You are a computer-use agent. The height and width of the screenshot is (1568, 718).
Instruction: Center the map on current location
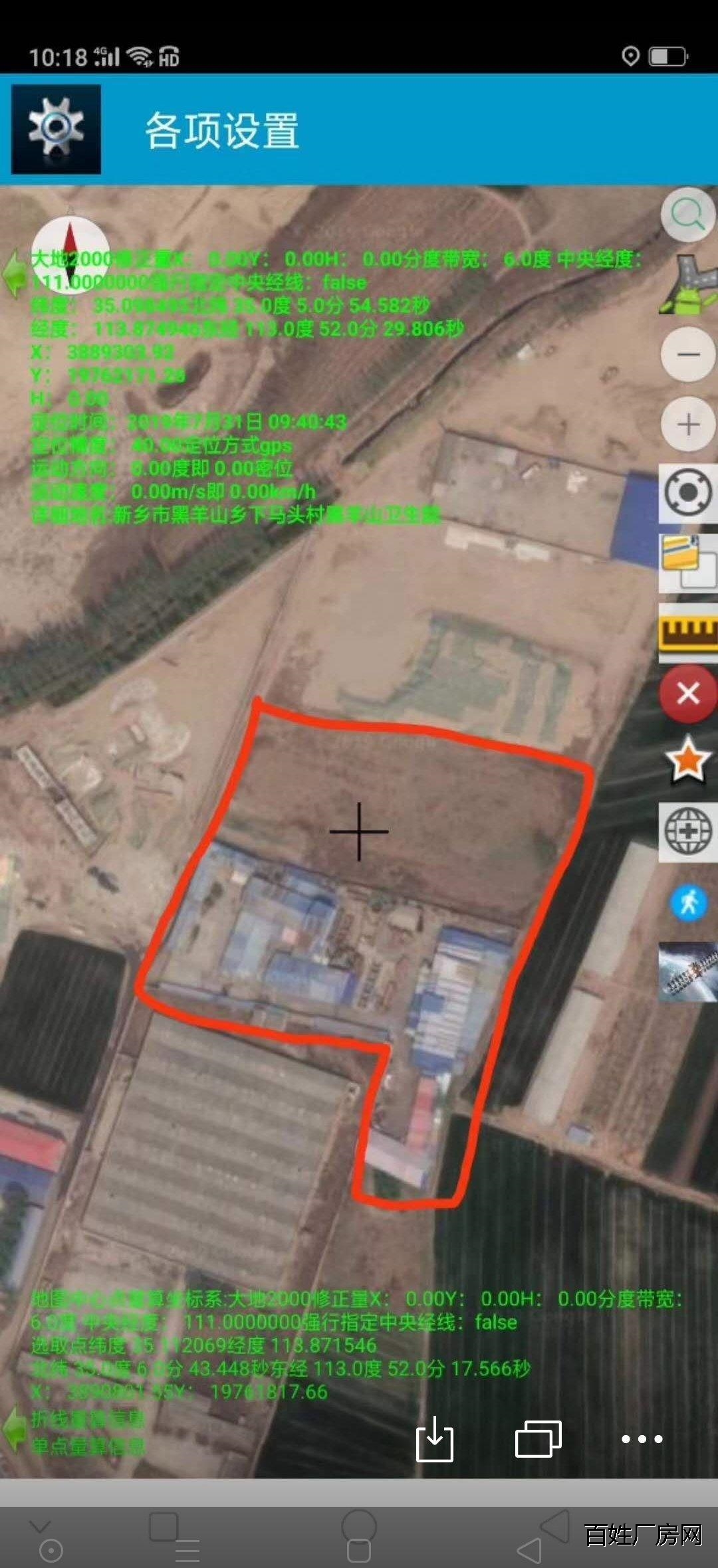coord(688,493)
